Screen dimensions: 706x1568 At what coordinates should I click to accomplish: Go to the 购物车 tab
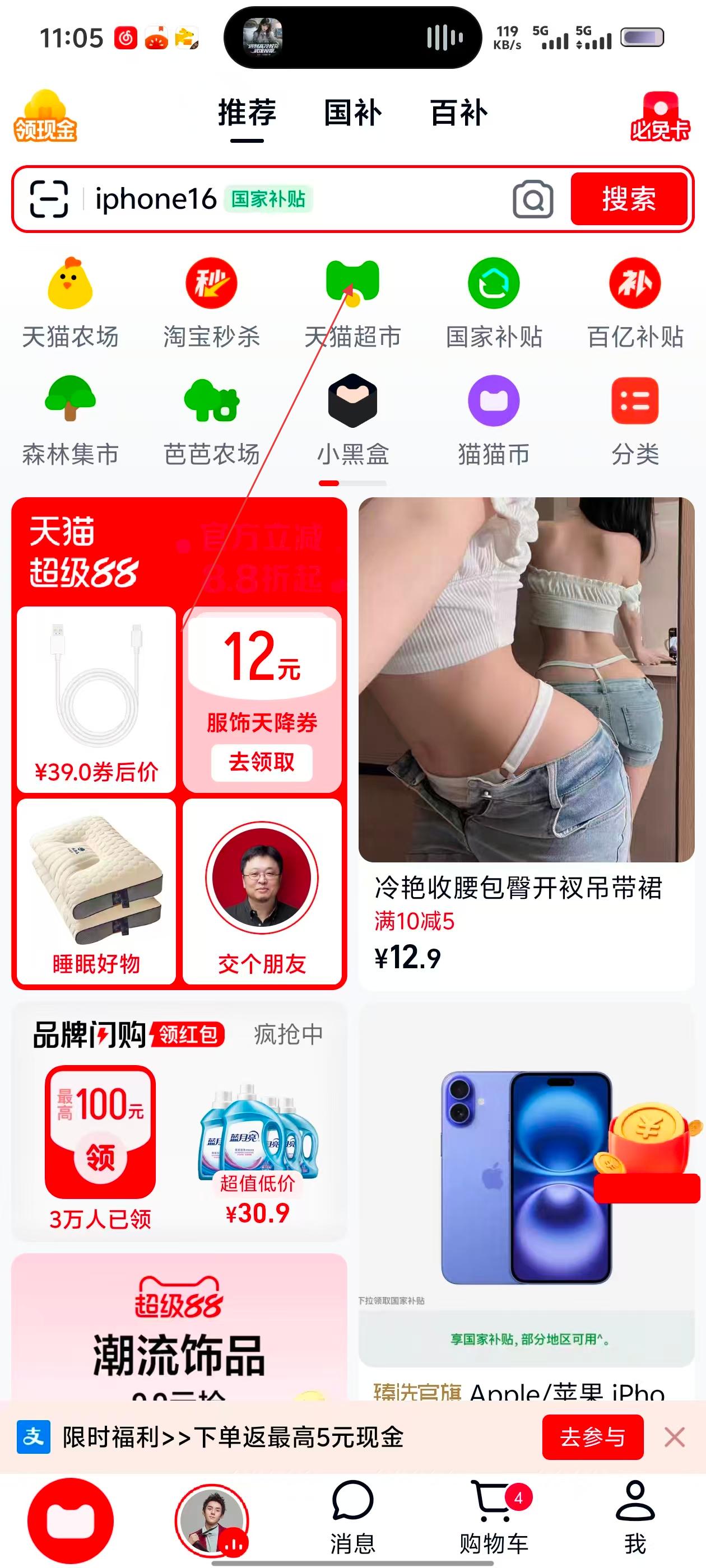pos(494,1517)
